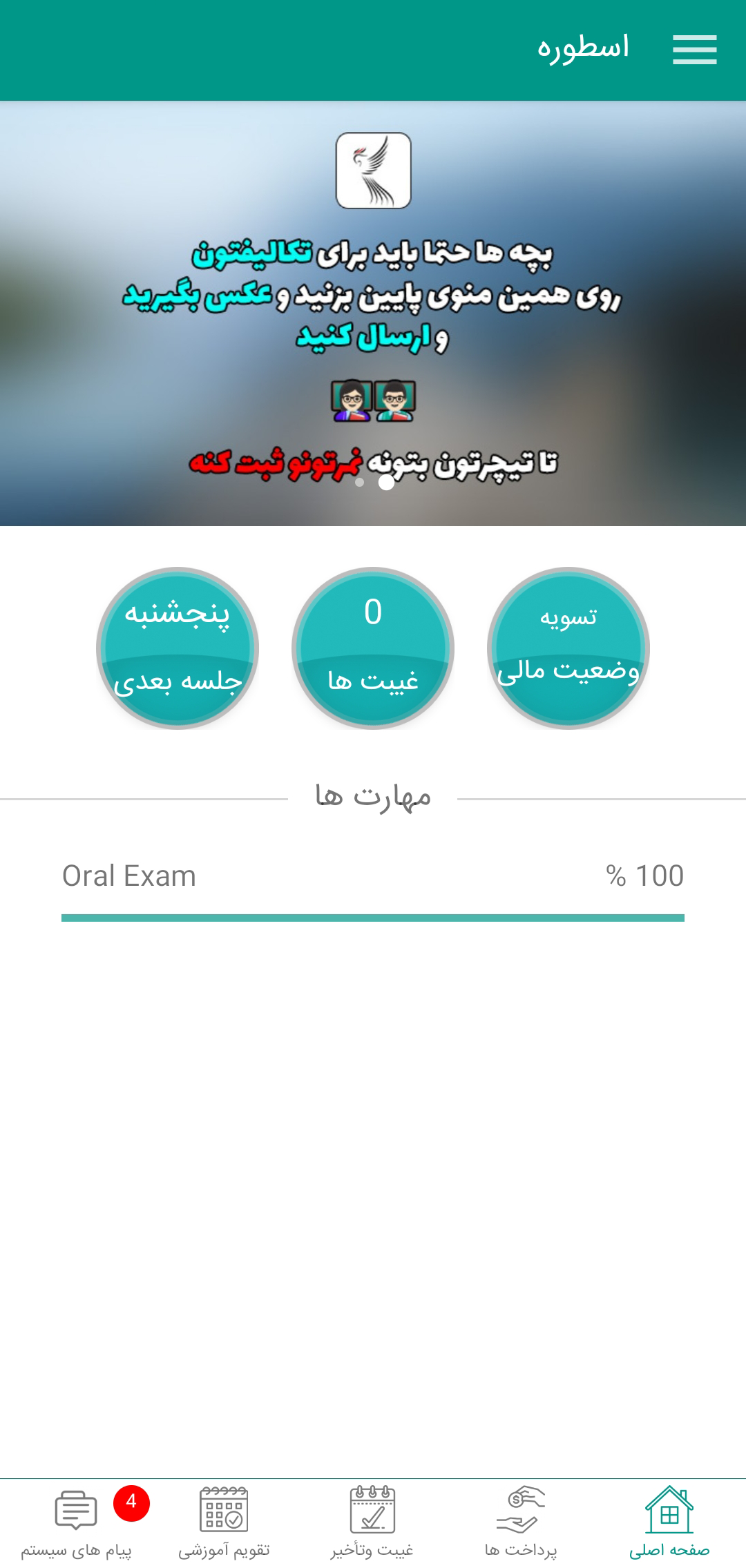Select the صفحه اصلی home tab
746x1568 pixels.
669,1523
